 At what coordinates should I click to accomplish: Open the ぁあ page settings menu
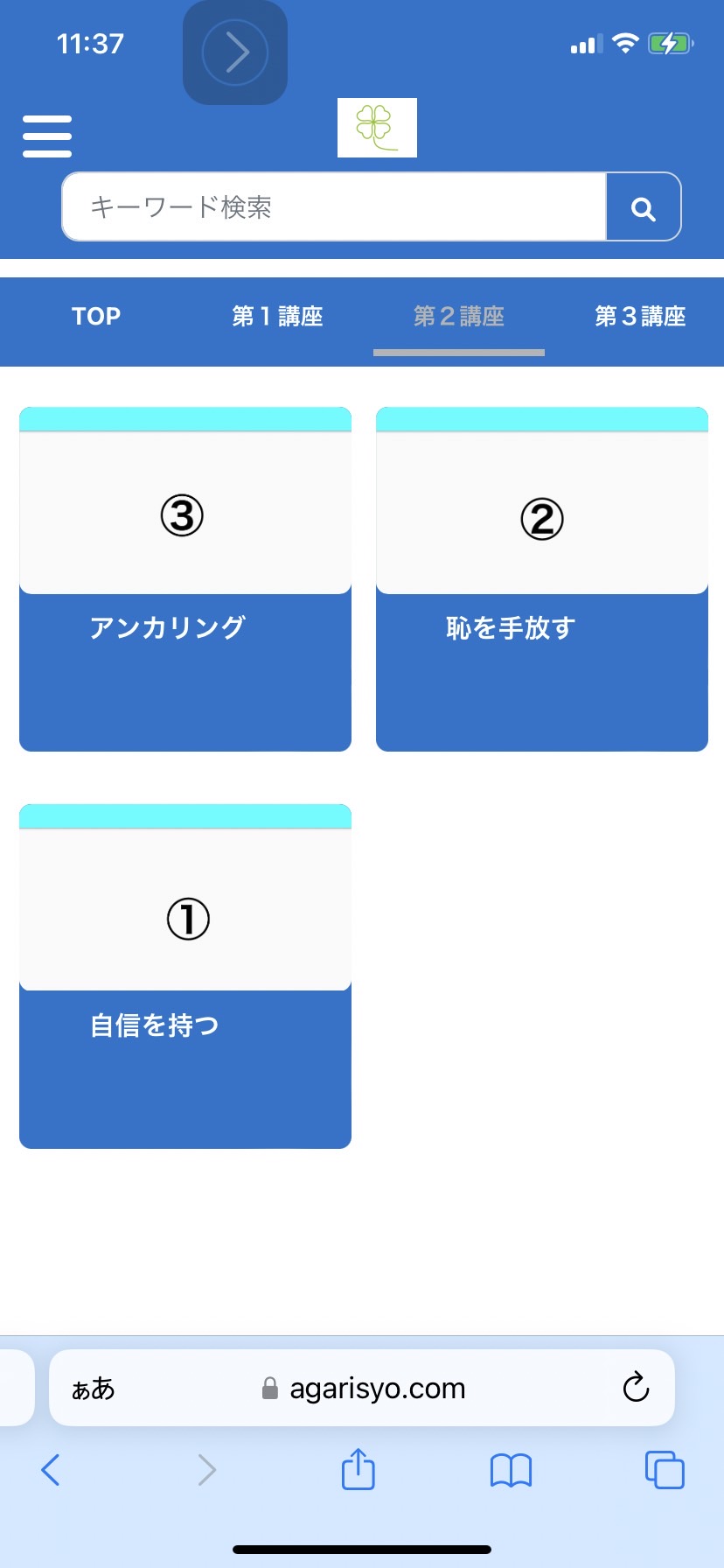[93, 1389]
